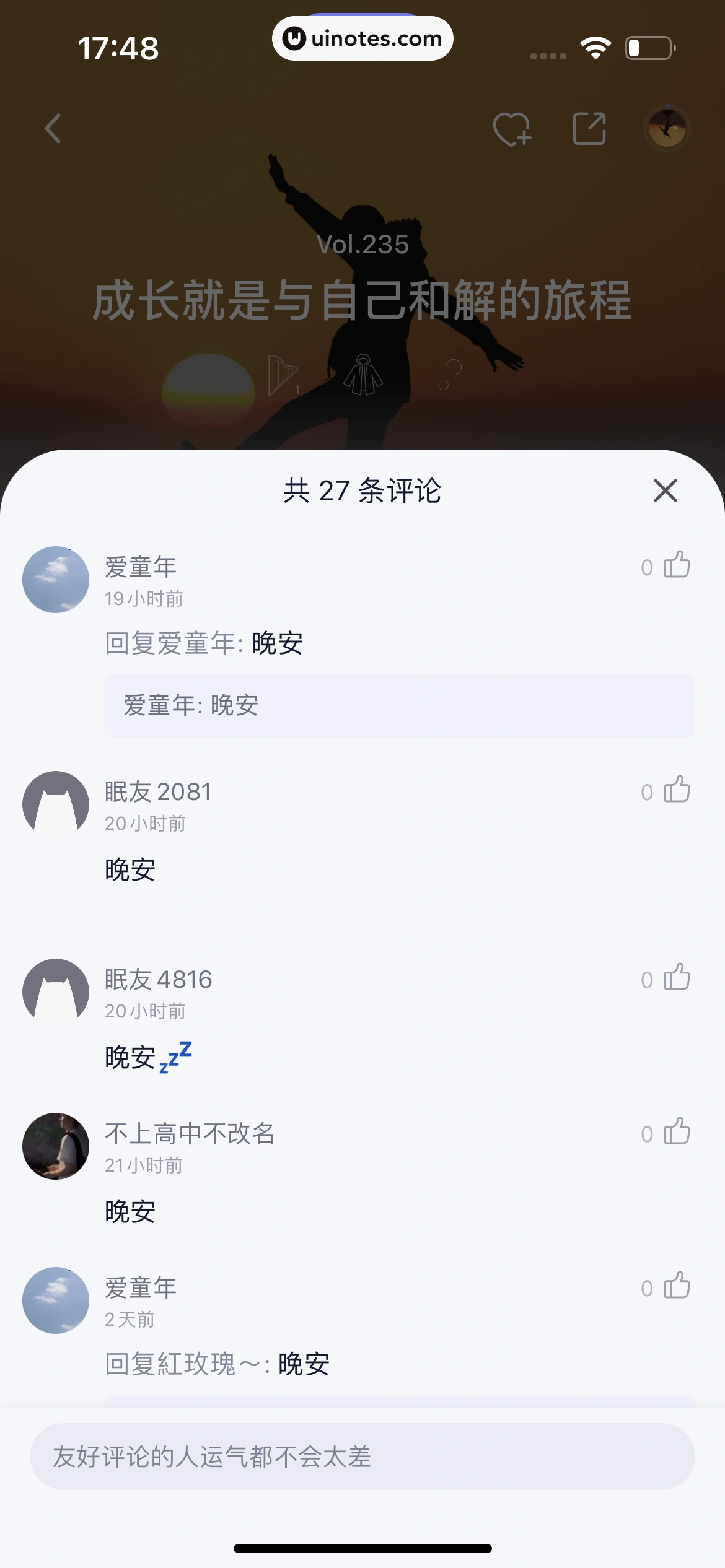Tap username 不上高中不改名
The height and width of the screenshot is (1568, 725).
[x=188, y=1133]
